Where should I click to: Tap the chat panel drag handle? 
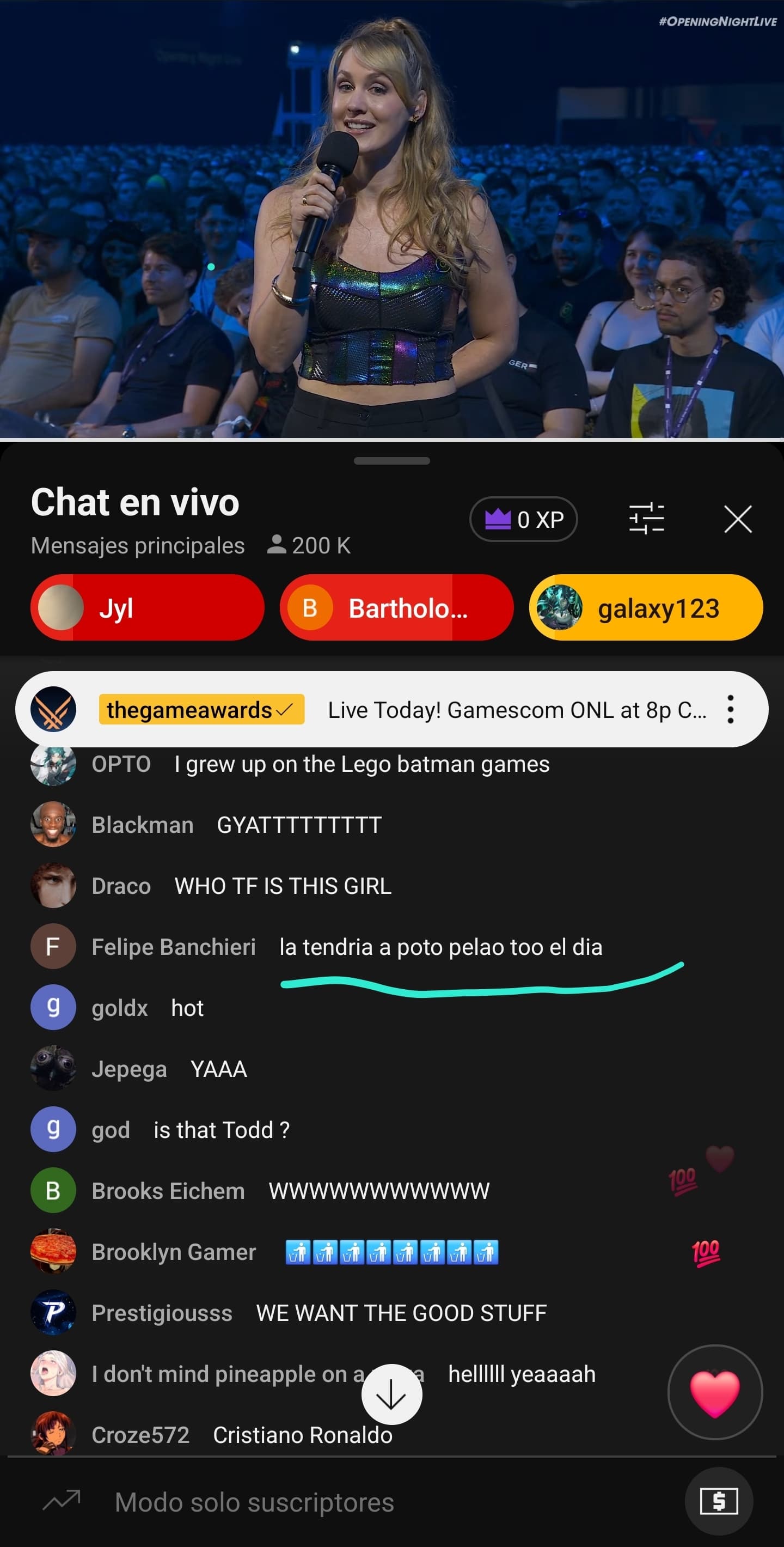click(391, 461)
